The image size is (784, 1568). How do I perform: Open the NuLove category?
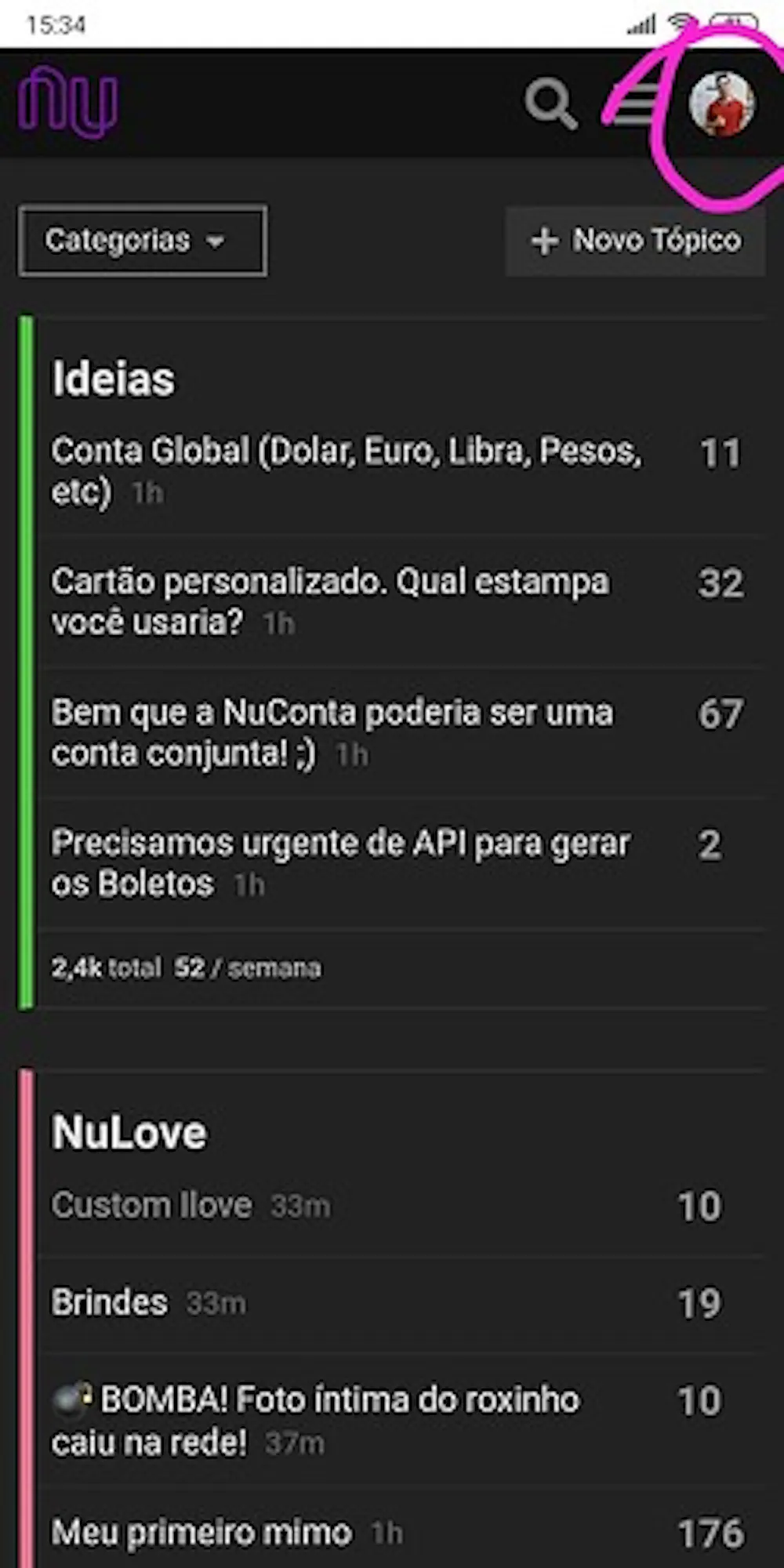point(129,1133)
